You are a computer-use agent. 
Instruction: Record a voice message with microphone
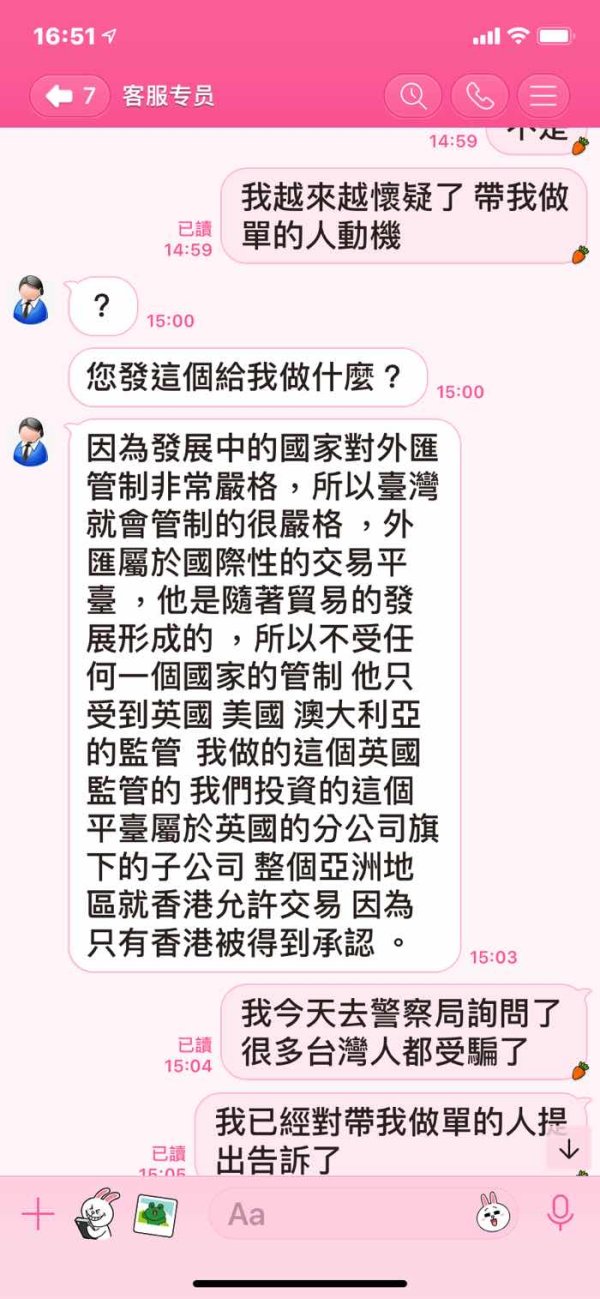pos(560,1214)
